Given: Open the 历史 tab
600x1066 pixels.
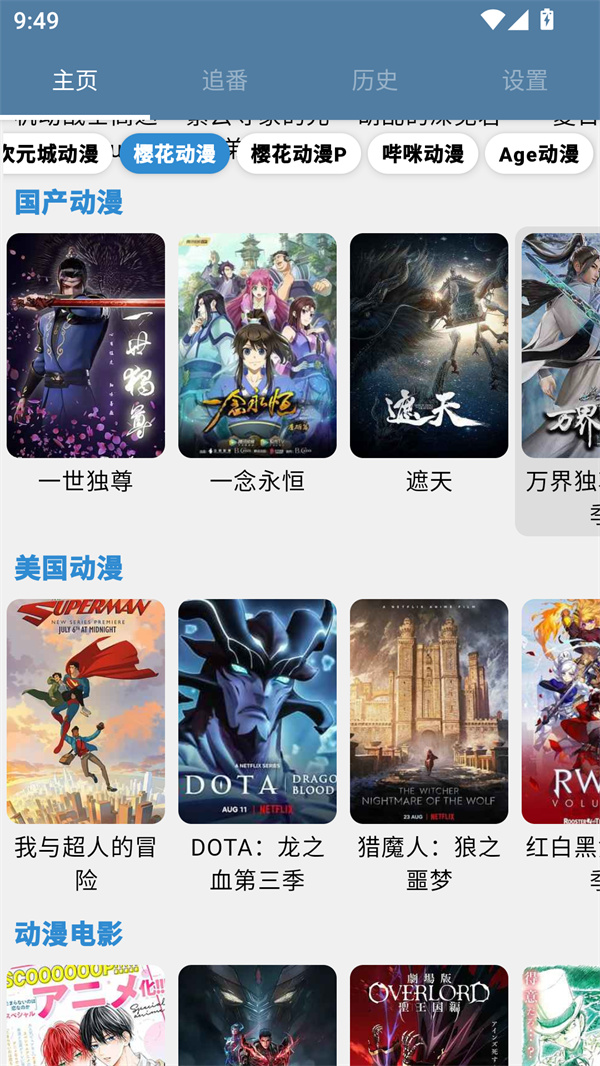Looking at the screenshot, I should [x=374, y=80].
